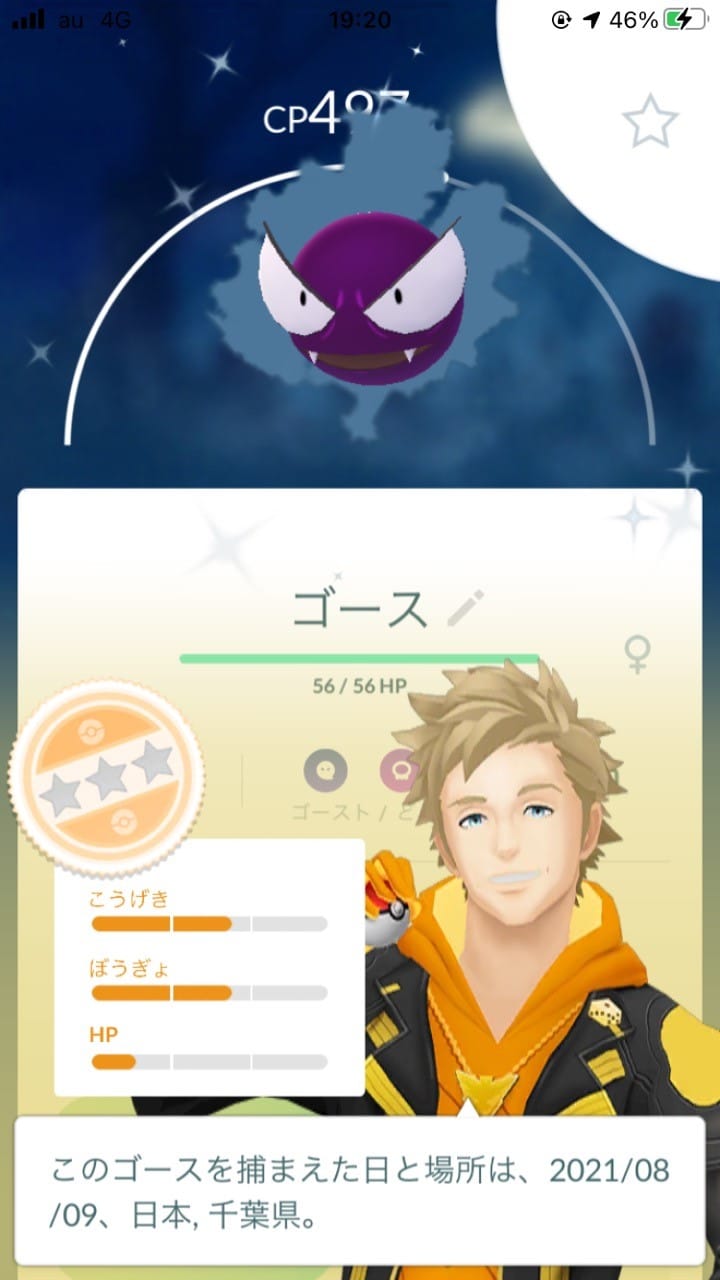Mark ゴース as a favorite
Viewport: 720px width, 1280px height.
click(x=650, y=122)
